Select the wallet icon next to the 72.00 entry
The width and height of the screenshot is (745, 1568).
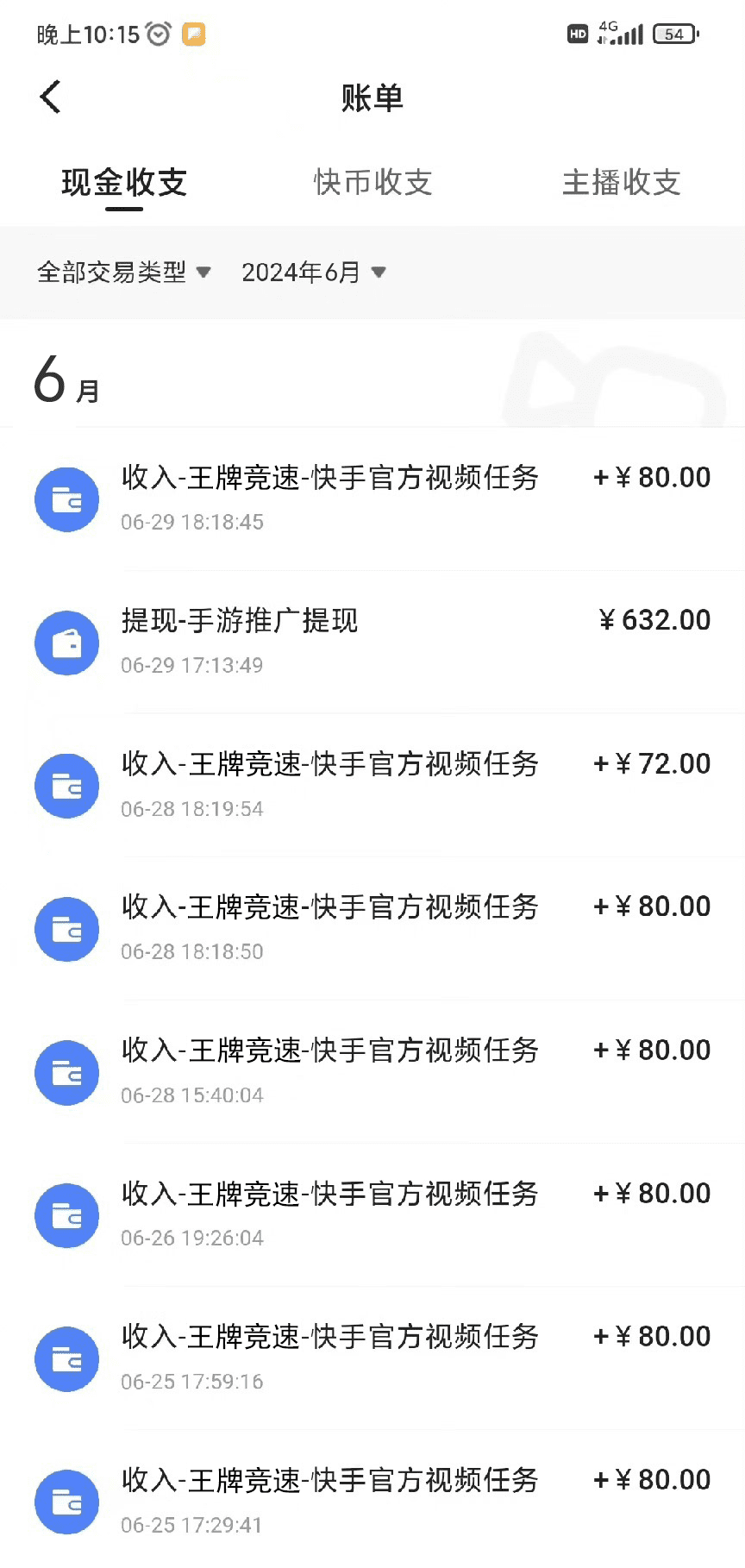pyautogui.click(x=66, y=786)
